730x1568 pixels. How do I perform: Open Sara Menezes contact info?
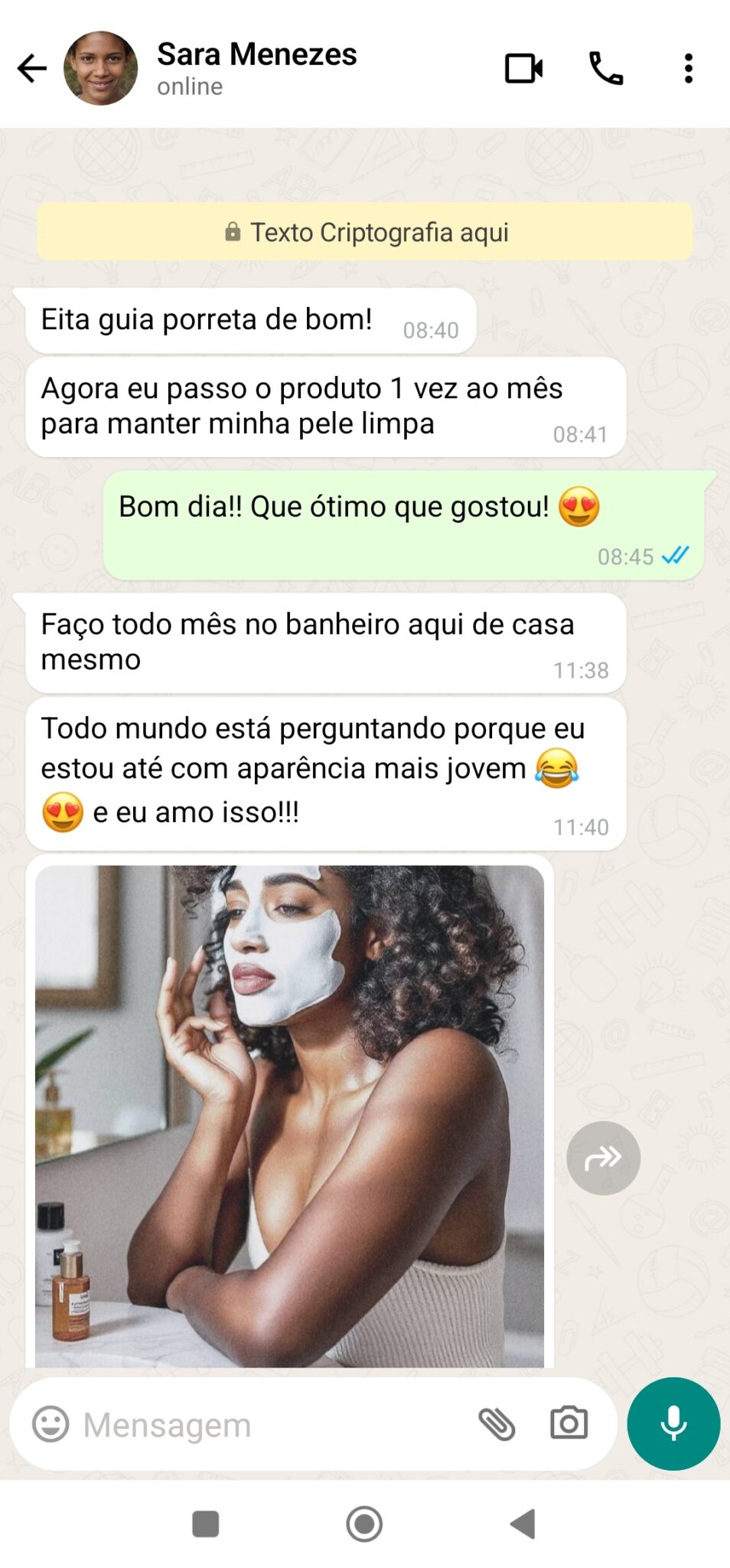pyautogui.click(x=256, y=68)
